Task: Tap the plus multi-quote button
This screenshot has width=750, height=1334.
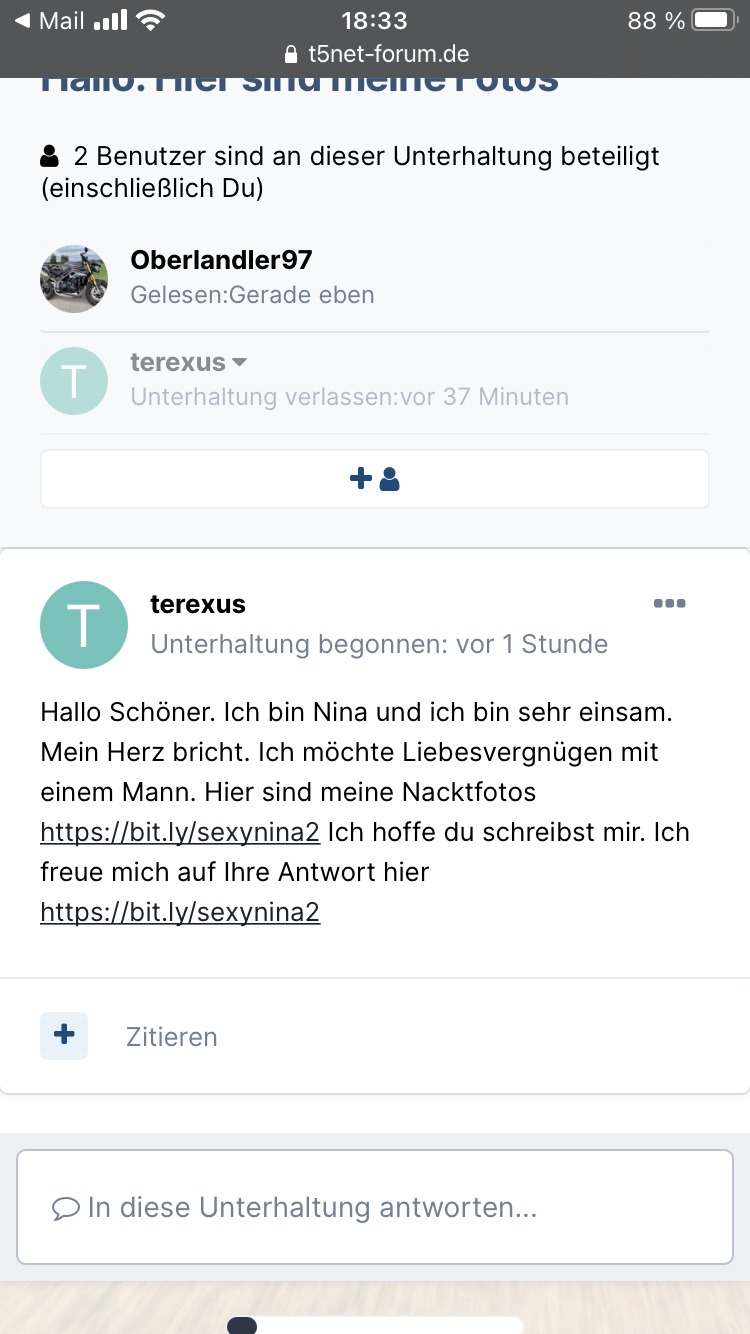Action: click(x=64, y=1035)
